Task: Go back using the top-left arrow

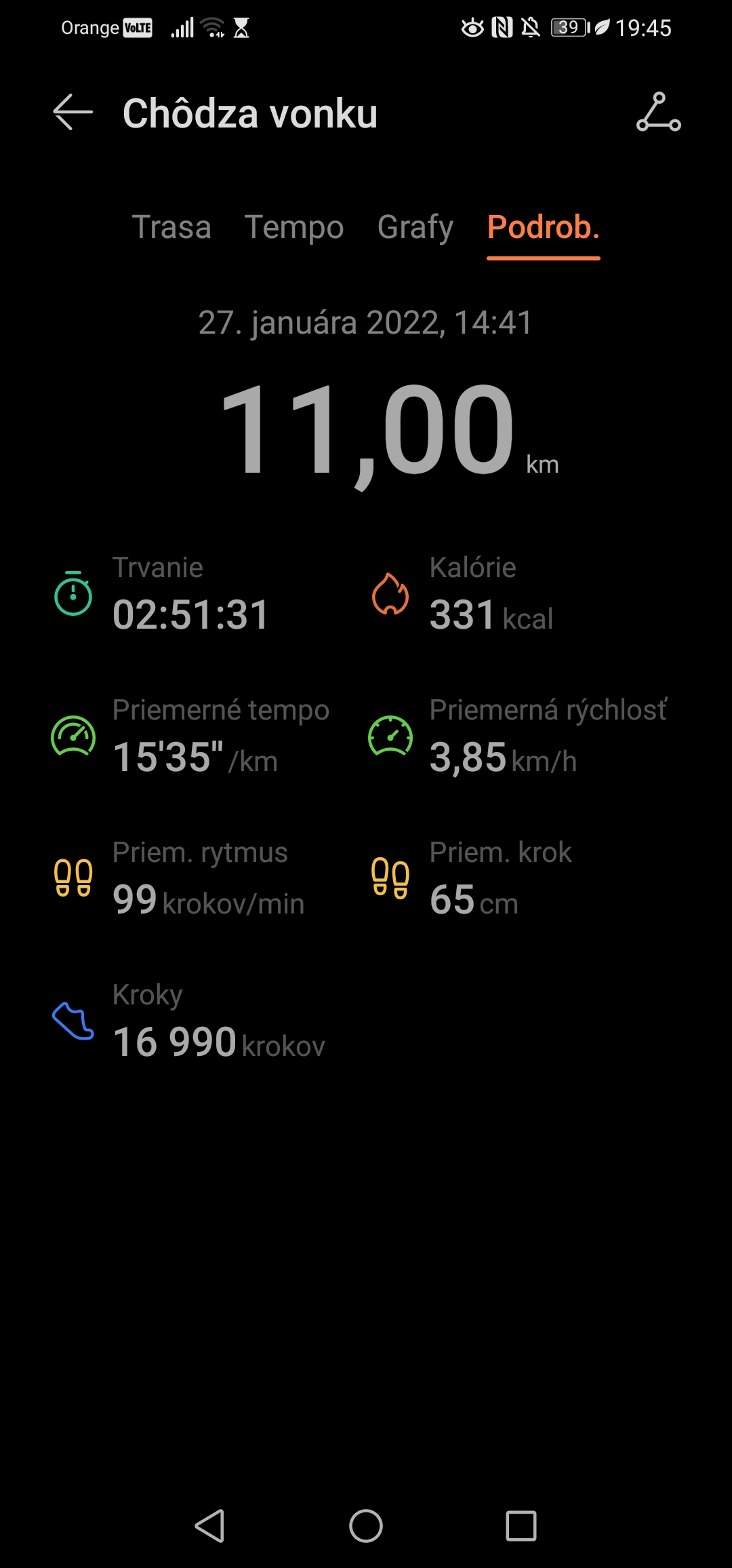Action: click(73, 113)
